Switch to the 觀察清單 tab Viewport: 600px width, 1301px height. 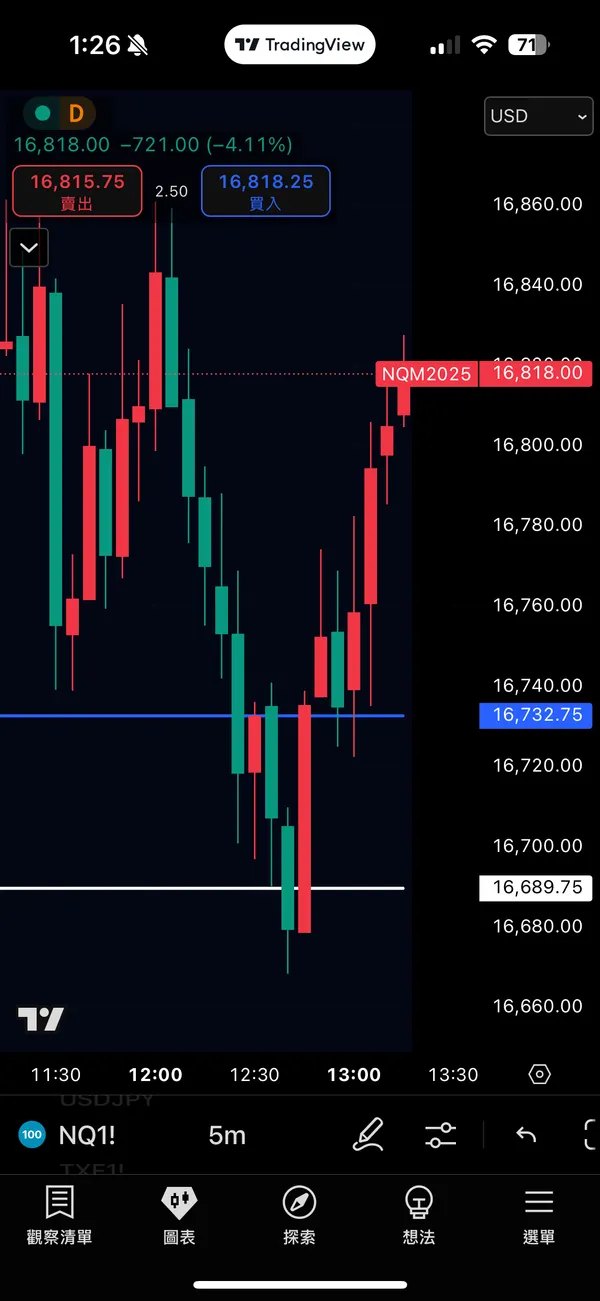pos(59,1215)
